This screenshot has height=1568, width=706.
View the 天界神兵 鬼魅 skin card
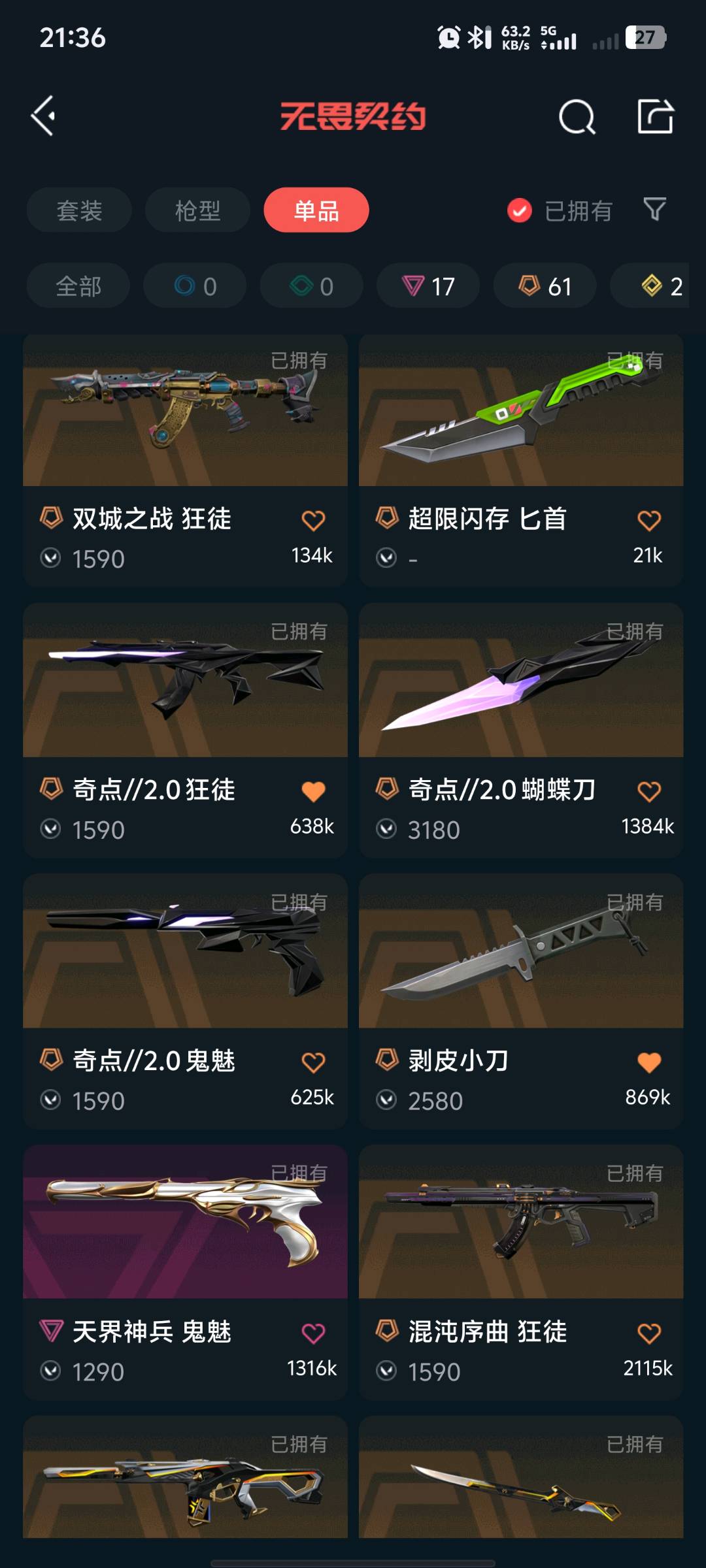(x=185, y=1272)
